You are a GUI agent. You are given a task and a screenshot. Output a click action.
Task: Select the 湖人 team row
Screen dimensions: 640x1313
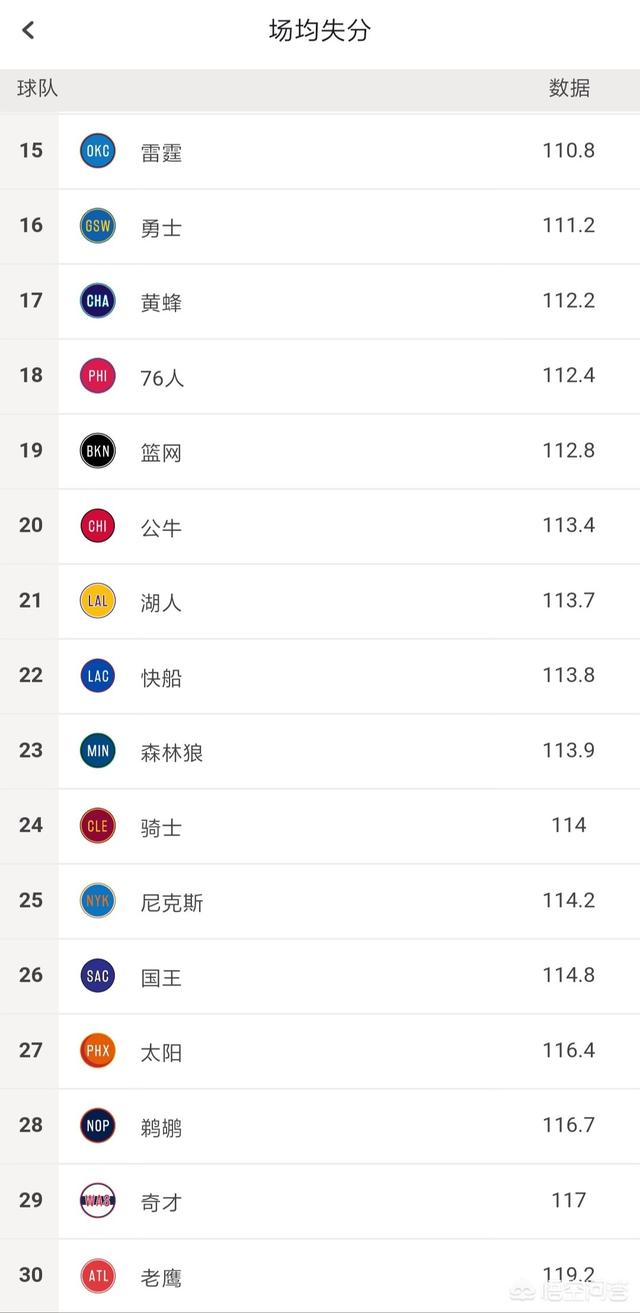coord(320,601)
